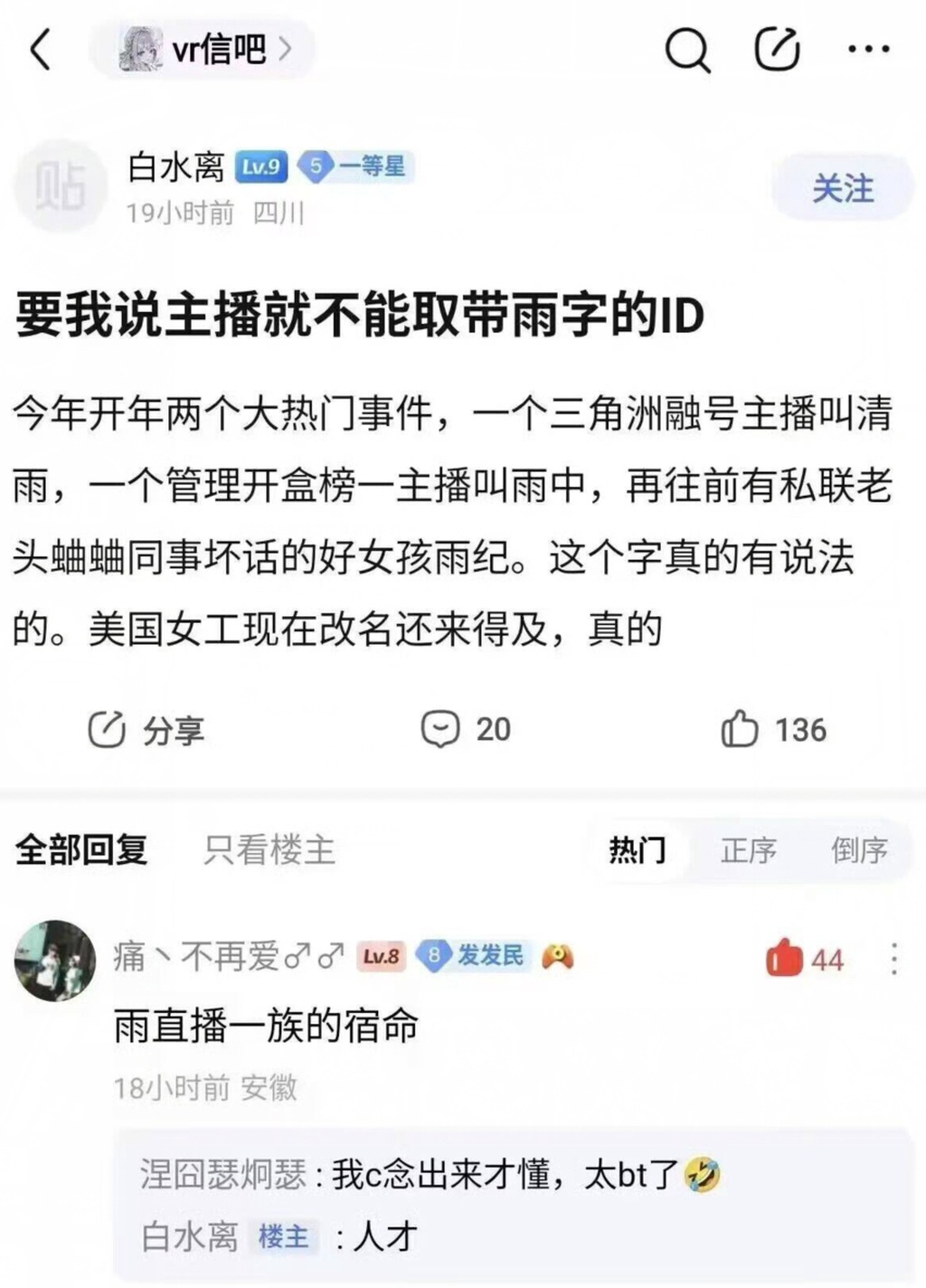926x1288 pixels.
Task: Switch reply sorting to 热门
Action: [x=637, y=850]
